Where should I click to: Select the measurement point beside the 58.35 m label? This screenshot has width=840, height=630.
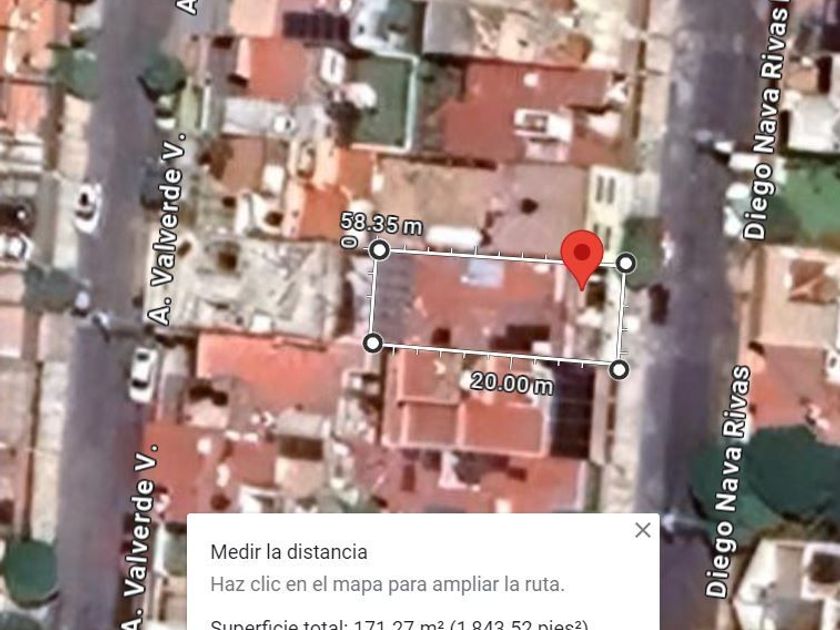click(380, 249)
